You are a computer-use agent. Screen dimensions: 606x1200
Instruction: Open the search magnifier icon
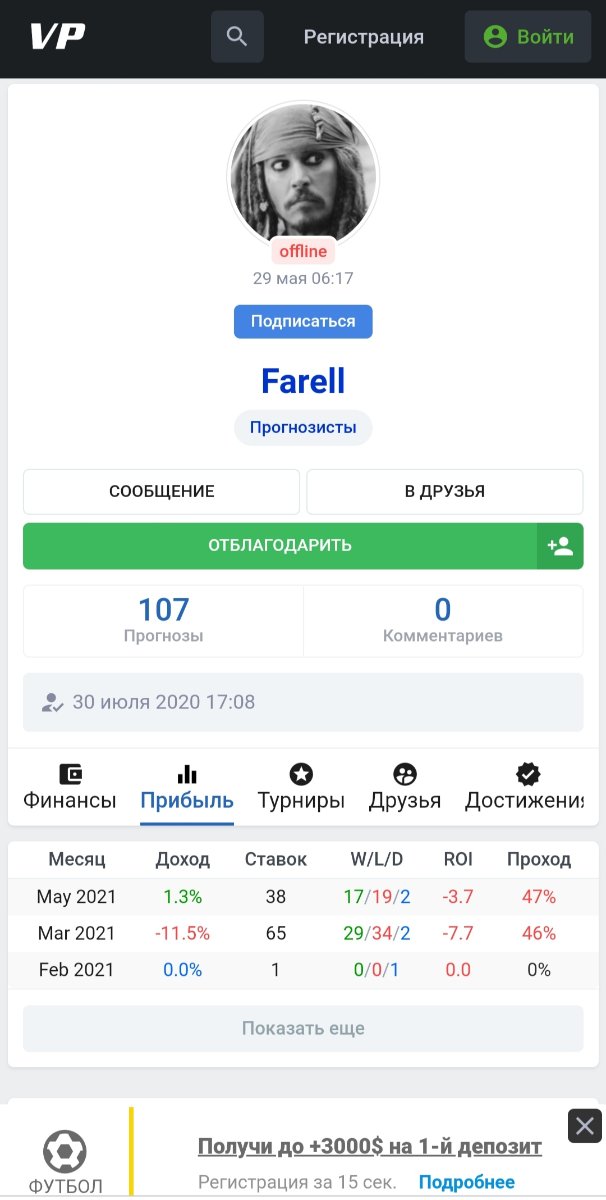click(237, 37)
